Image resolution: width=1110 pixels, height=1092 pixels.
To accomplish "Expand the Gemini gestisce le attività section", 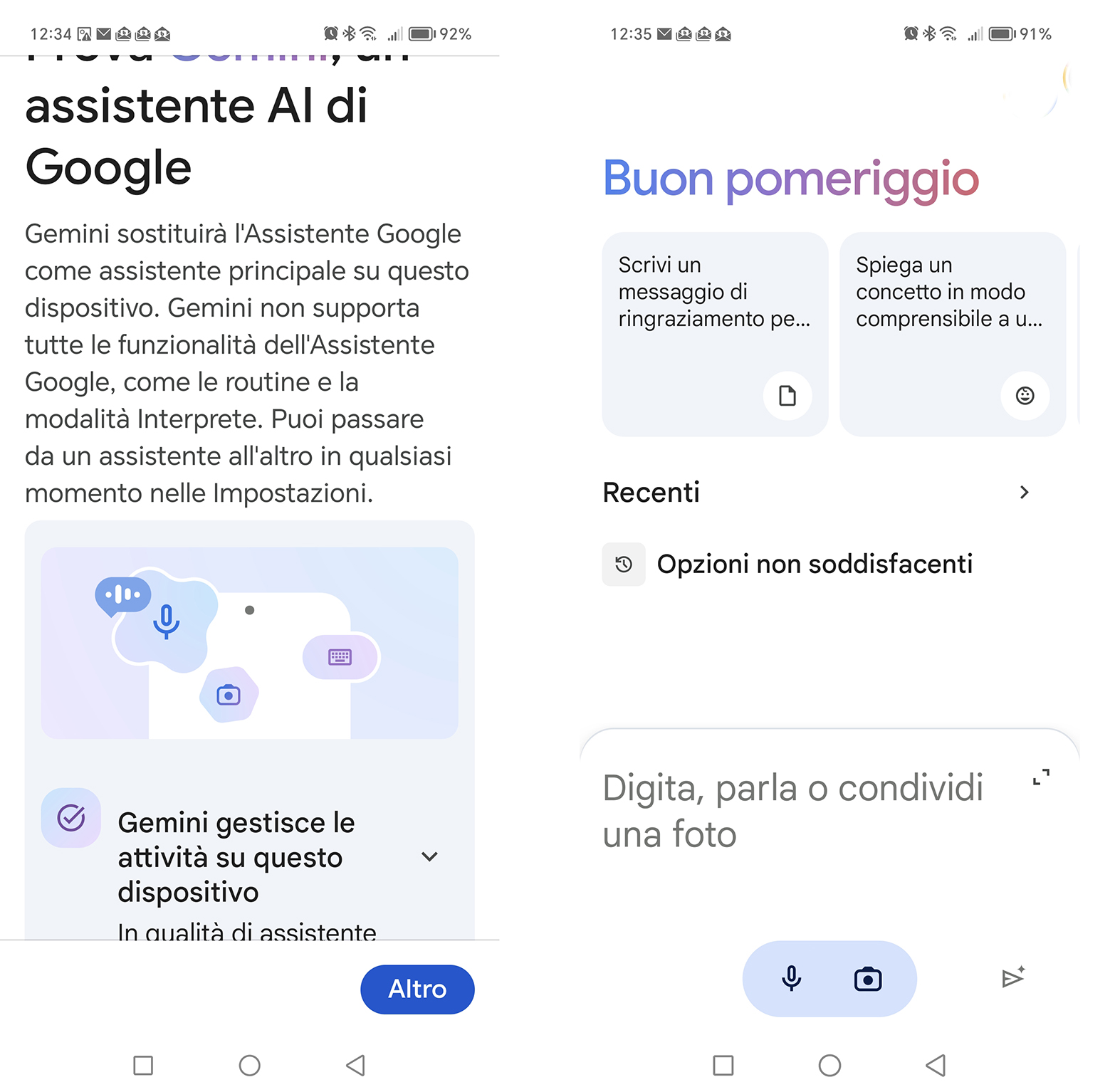I will (x=429, y=856).
